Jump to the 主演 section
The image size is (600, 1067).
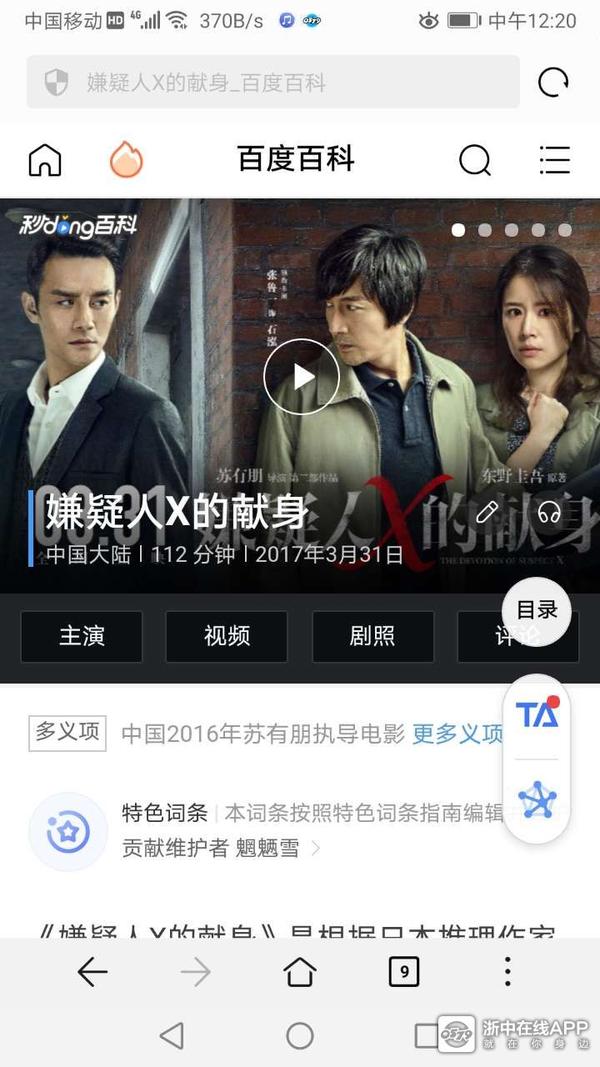tap(81, 636)
